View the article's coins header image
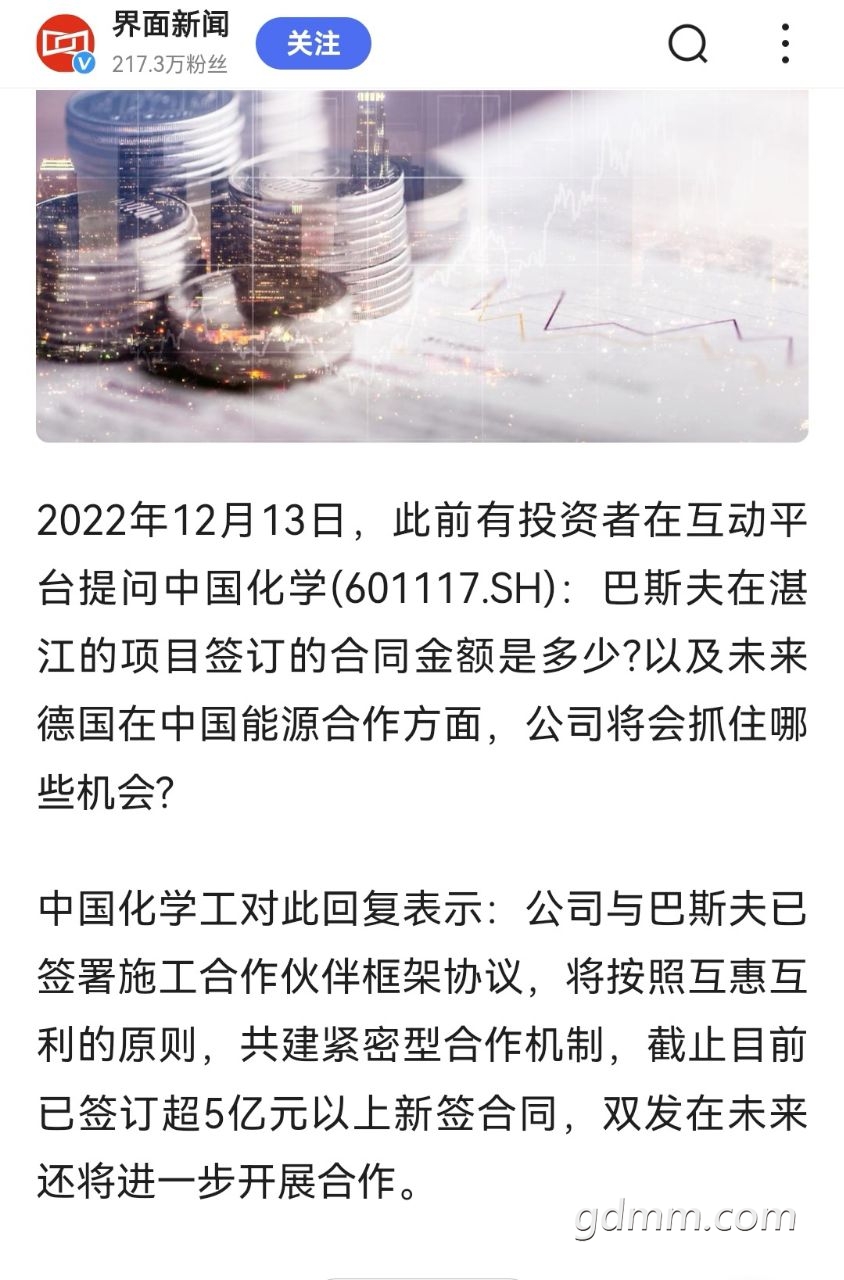Screen dimensions: 844x1280 click(422, 265)
